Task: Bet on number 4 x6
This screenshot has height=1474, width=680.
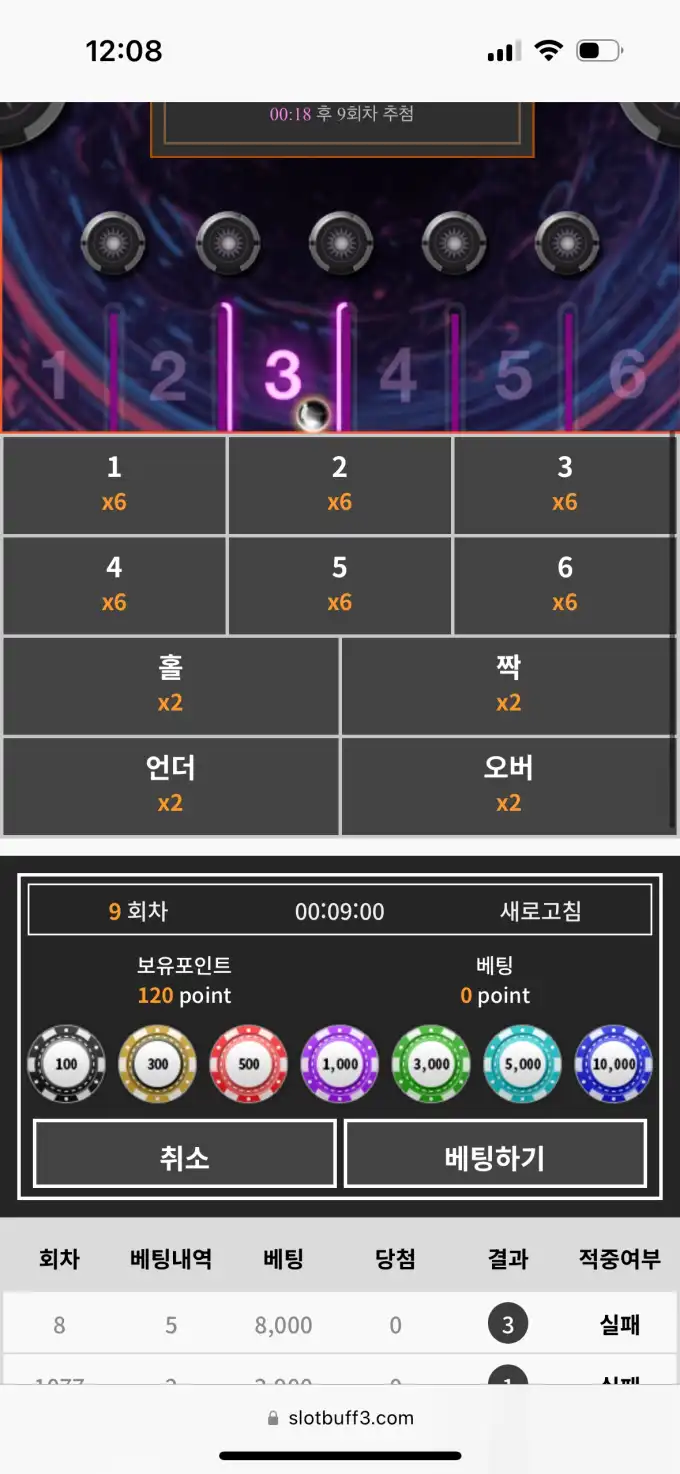Action: click(114, 585)
